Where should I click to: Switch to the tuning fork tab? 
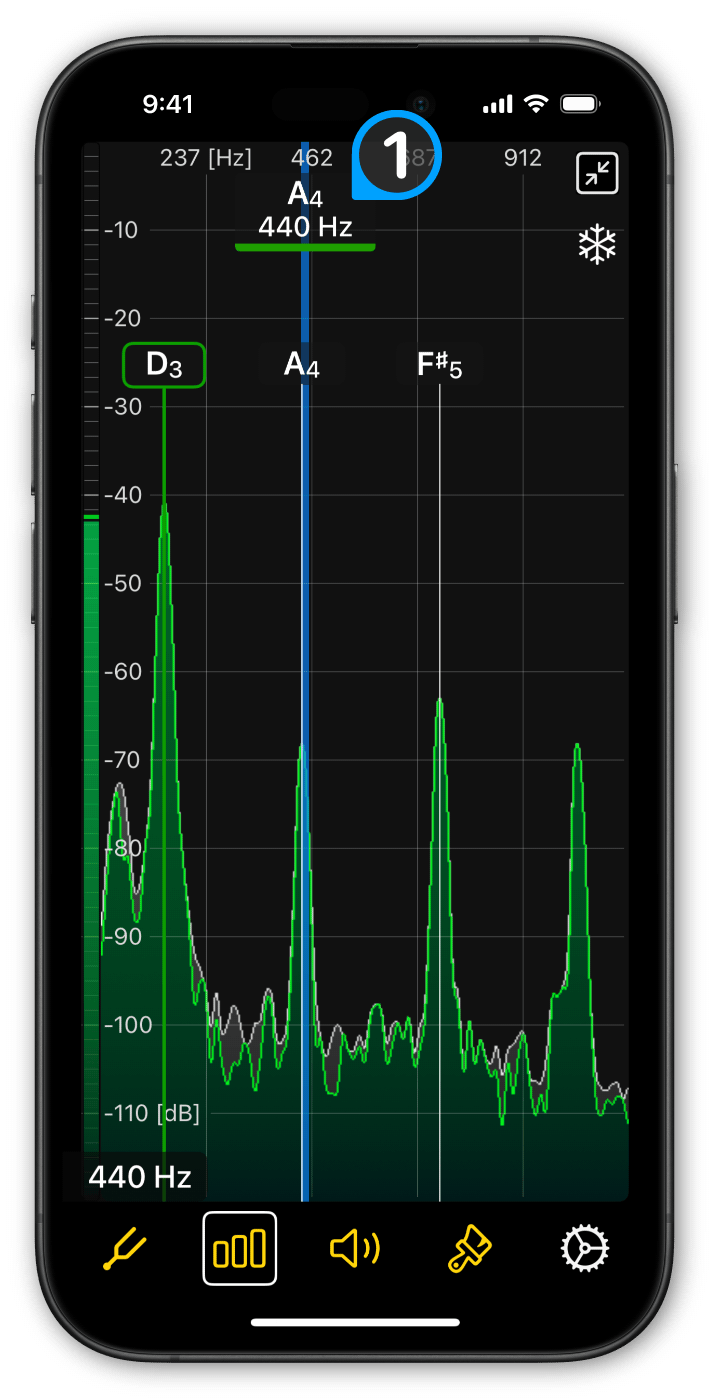[126, 1249]
